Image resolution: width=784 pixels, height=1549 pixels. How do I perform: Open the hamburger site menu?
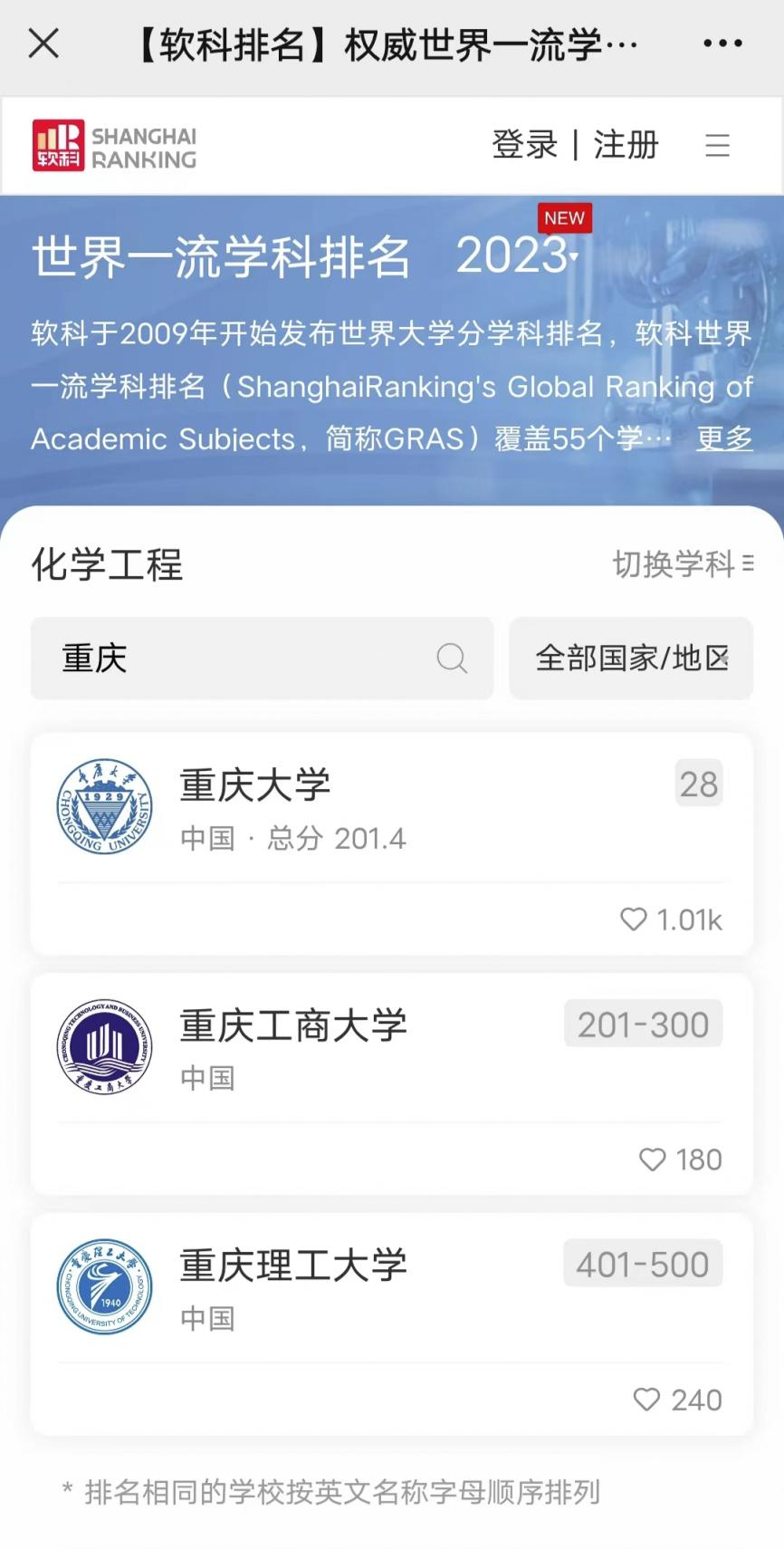pos(717,145)
